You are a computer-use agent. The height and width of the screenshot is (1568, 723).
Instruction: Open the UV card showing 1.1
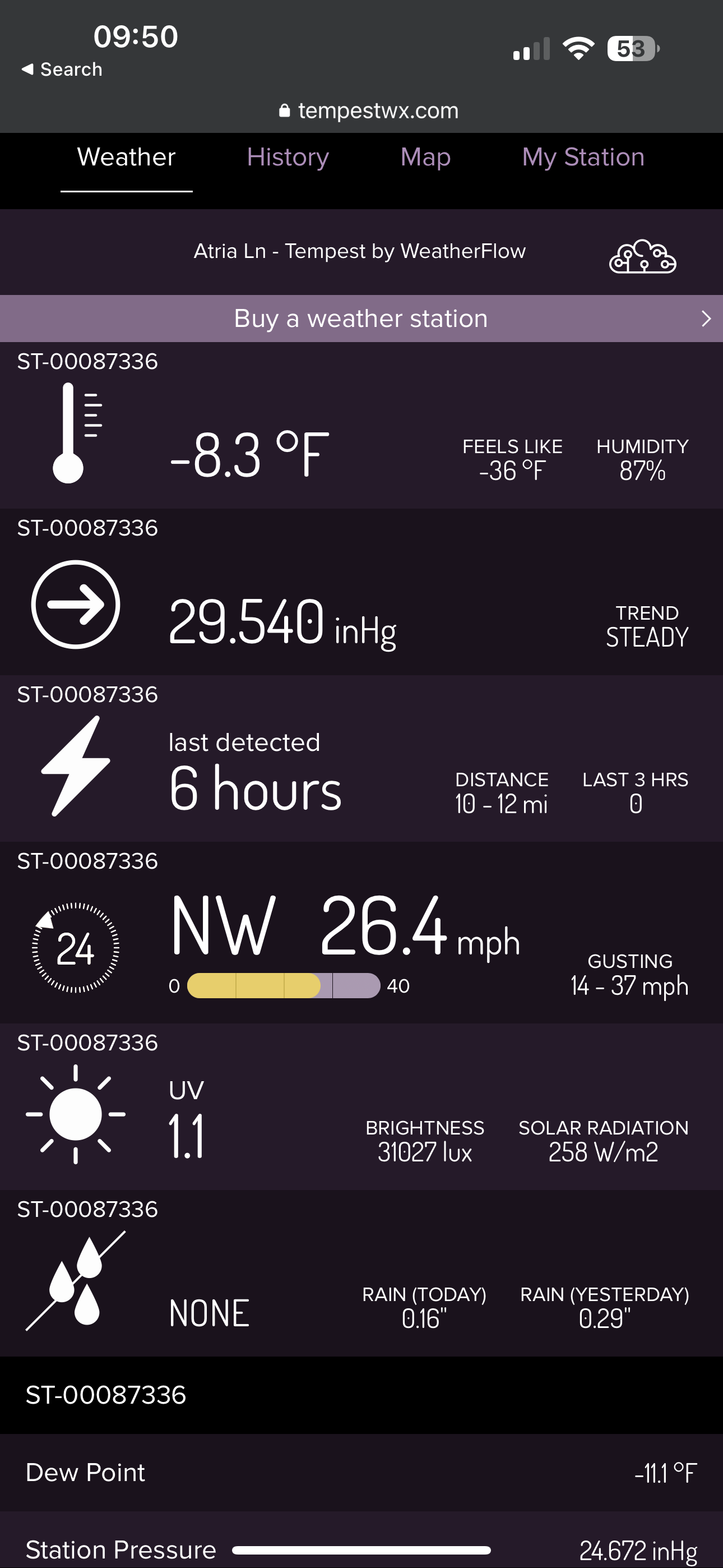pos(361,1106)
